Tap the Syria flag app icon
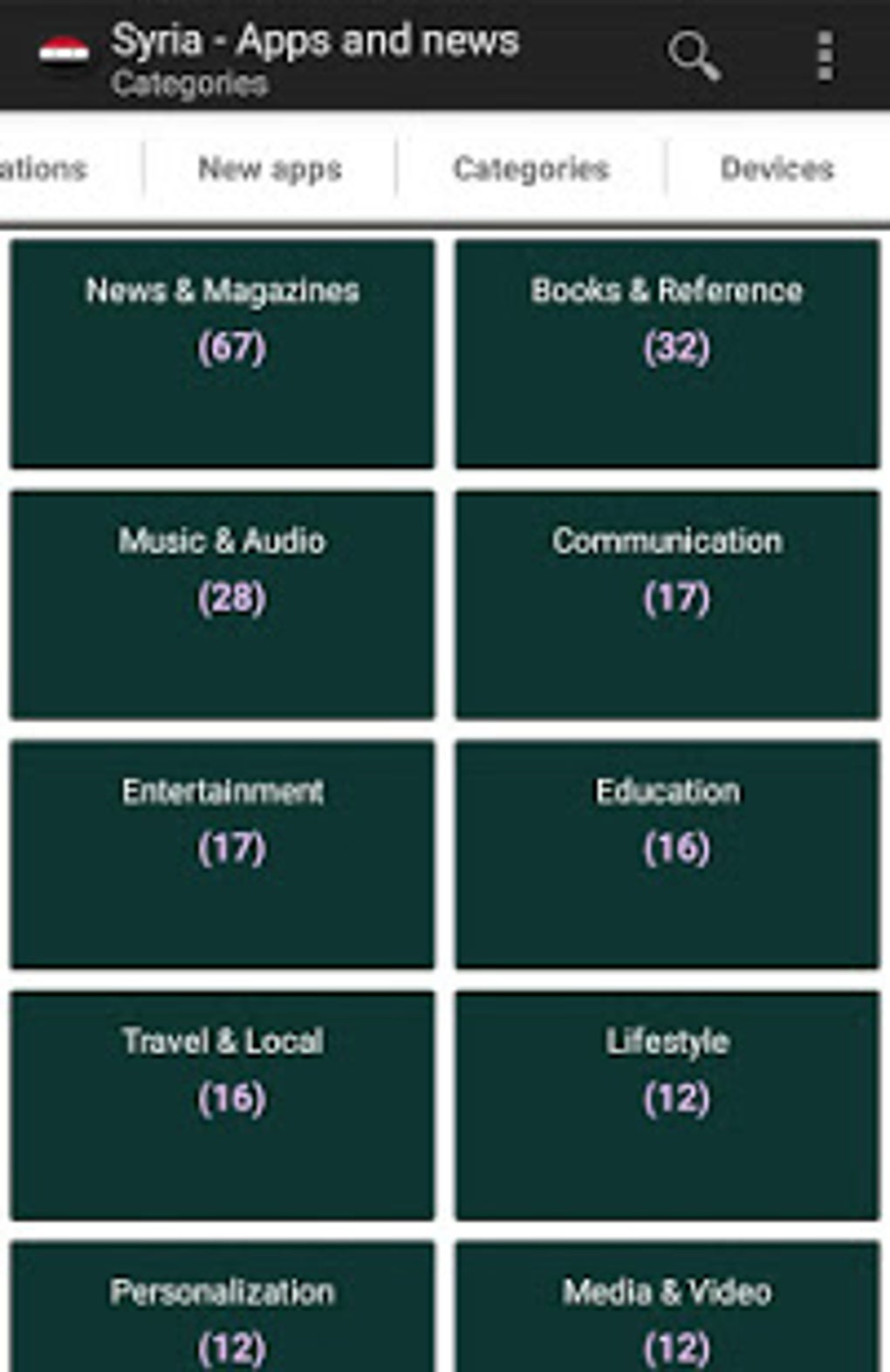The width and height of the screenshot is (890, 1372). [64, 54]
